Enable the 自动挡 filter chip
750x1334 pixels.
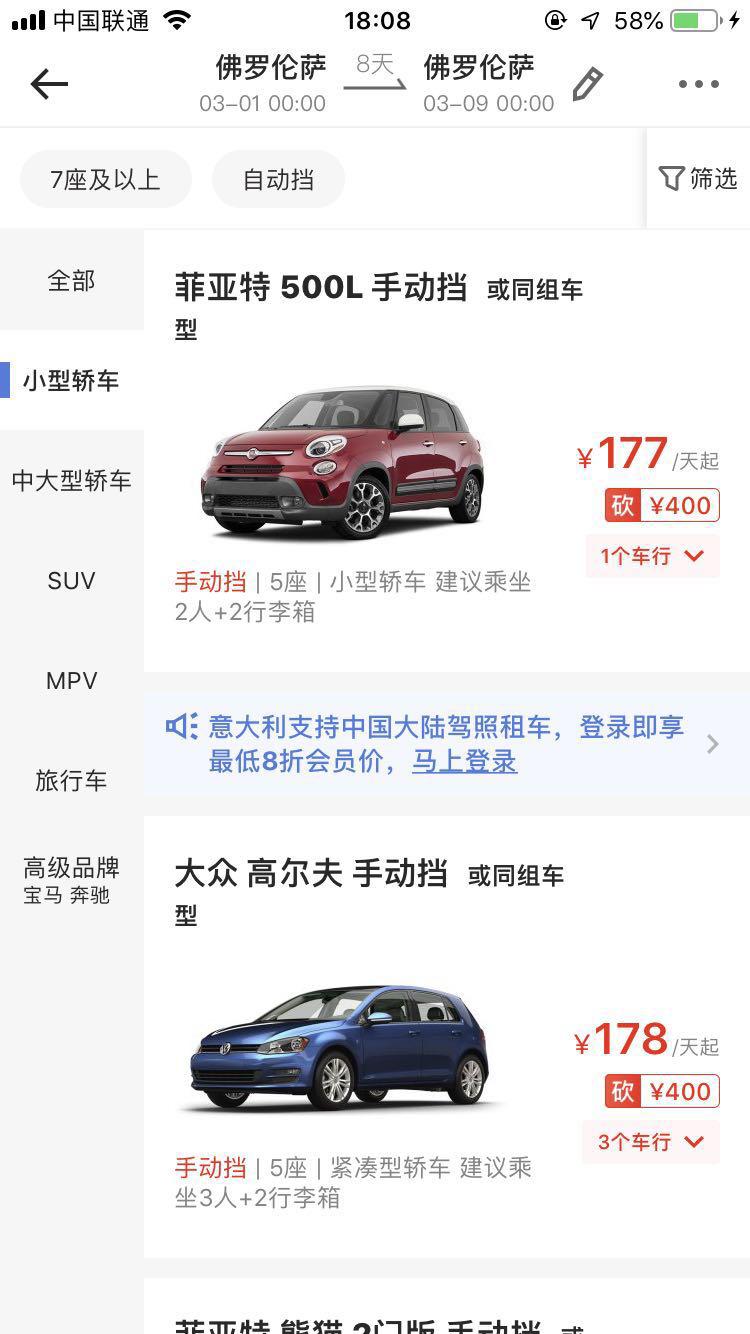(278, 178)
